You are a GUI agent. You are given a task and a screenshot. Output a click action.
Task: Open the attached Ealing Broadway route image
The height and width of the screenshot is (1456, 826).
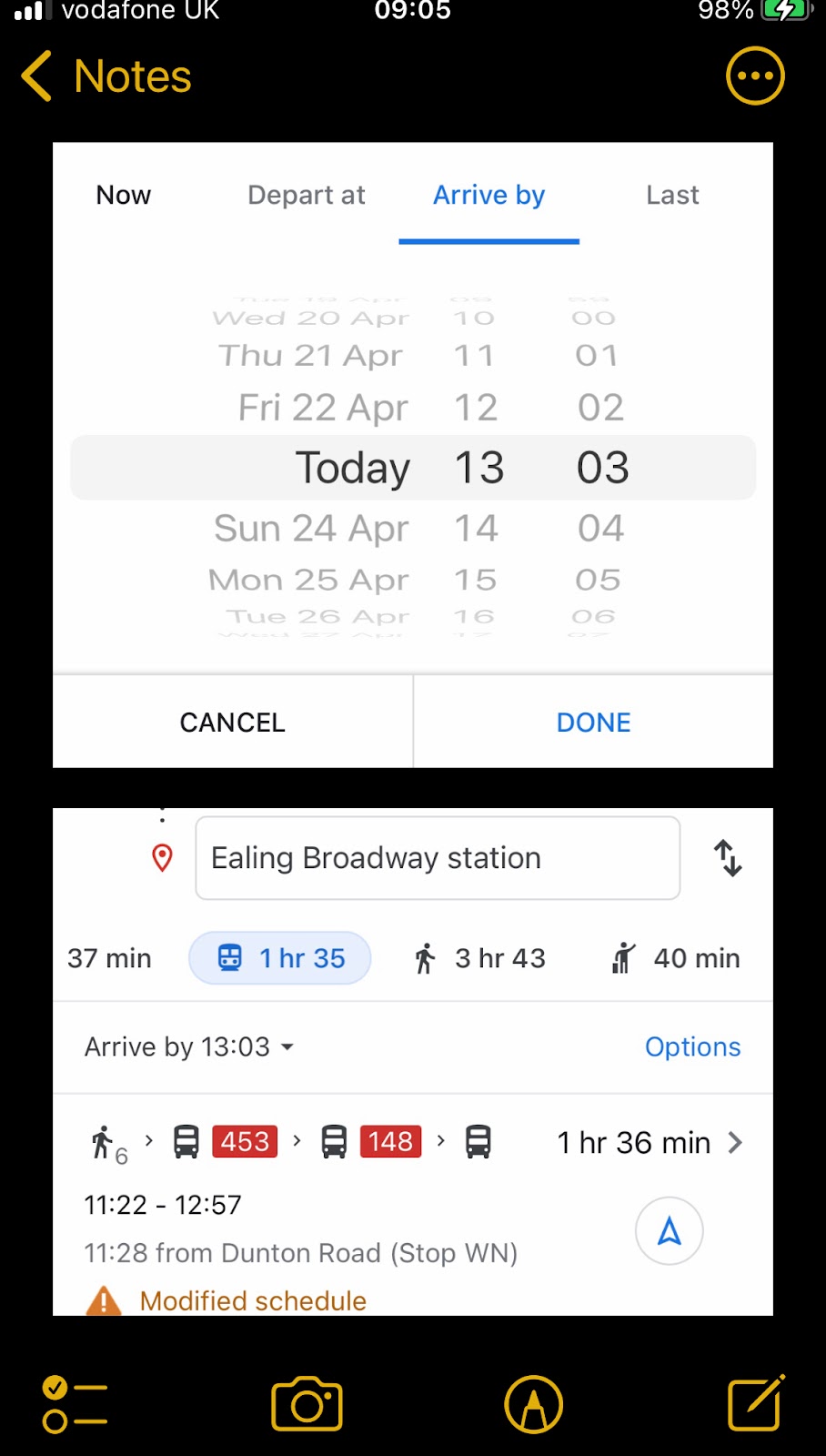point(413,1061)
